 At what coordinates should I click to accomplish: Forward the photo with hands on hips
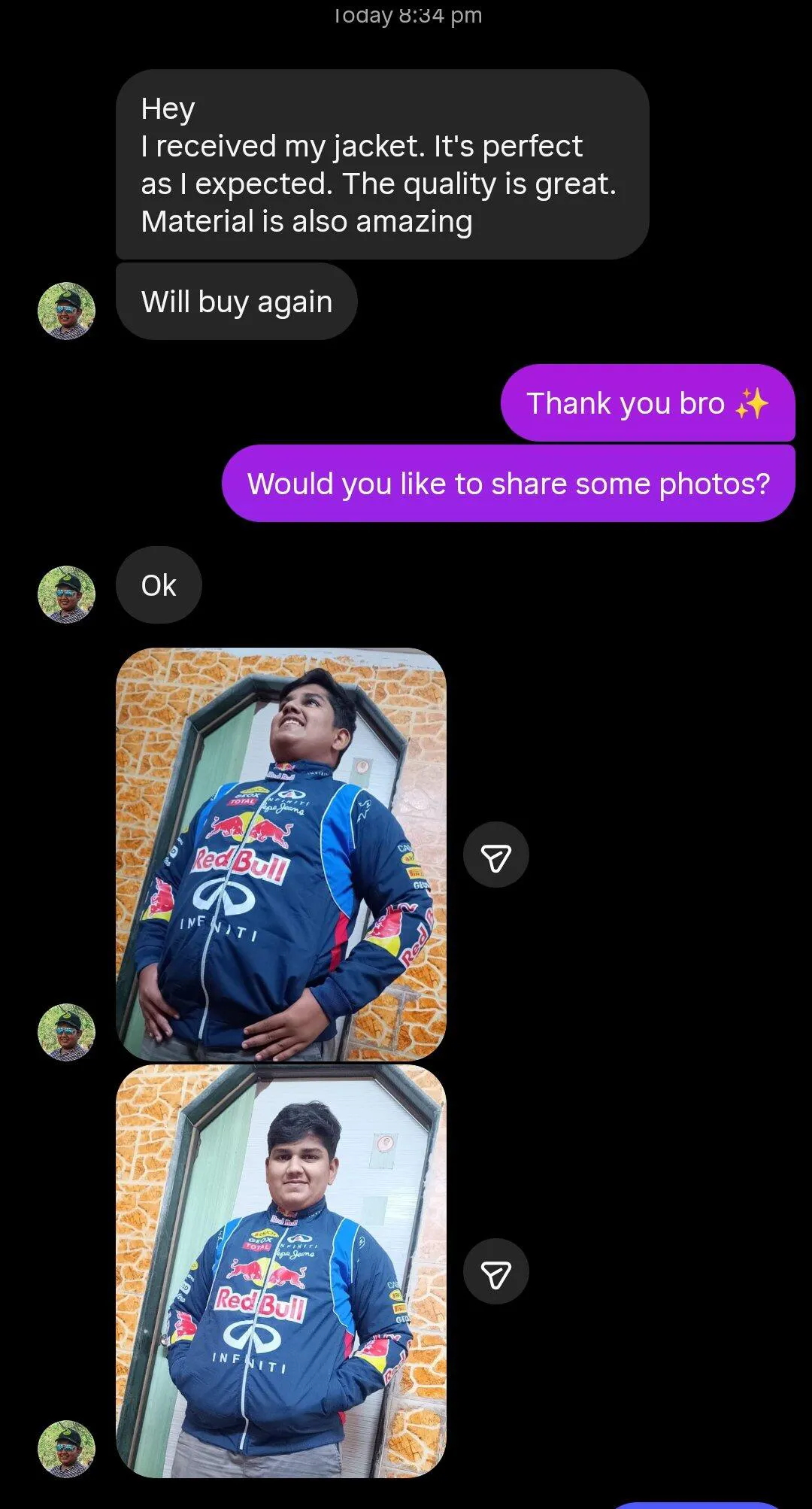point(495,855)
